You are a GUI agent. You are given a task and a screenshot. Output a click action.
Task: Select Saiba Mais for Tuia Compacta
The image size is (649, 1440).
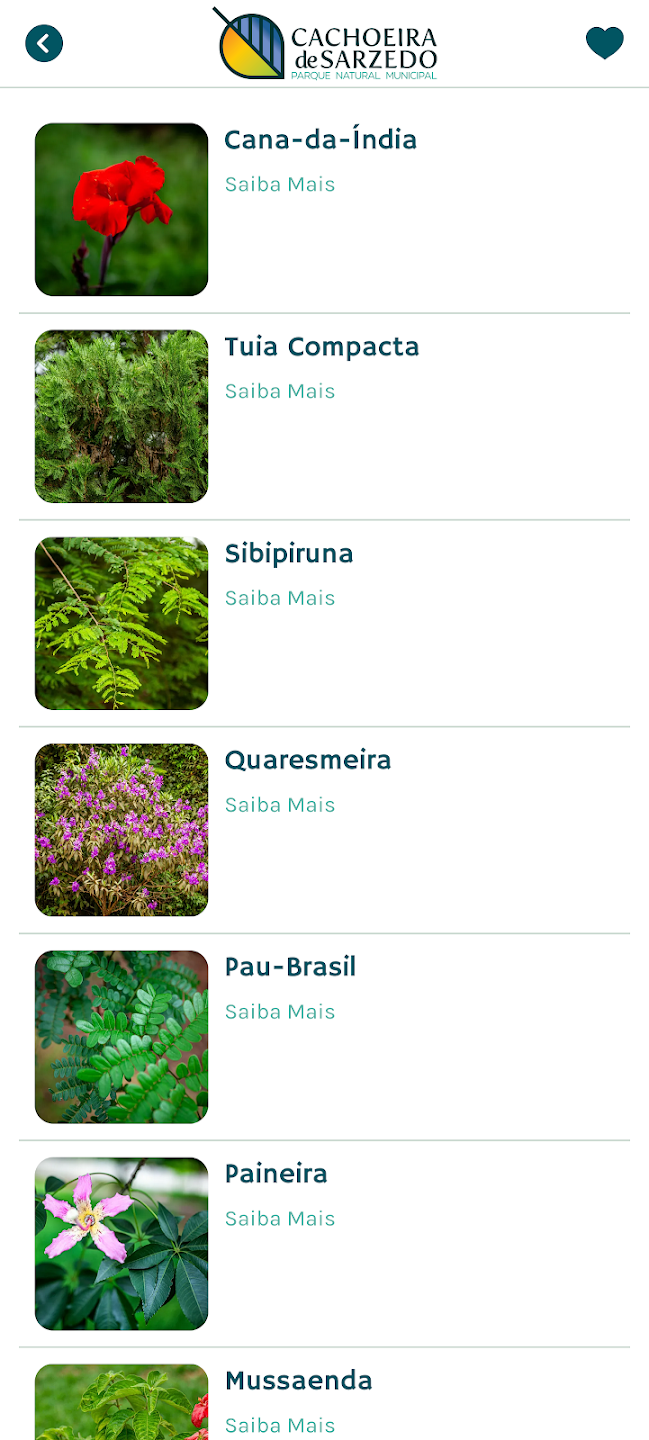280,391
